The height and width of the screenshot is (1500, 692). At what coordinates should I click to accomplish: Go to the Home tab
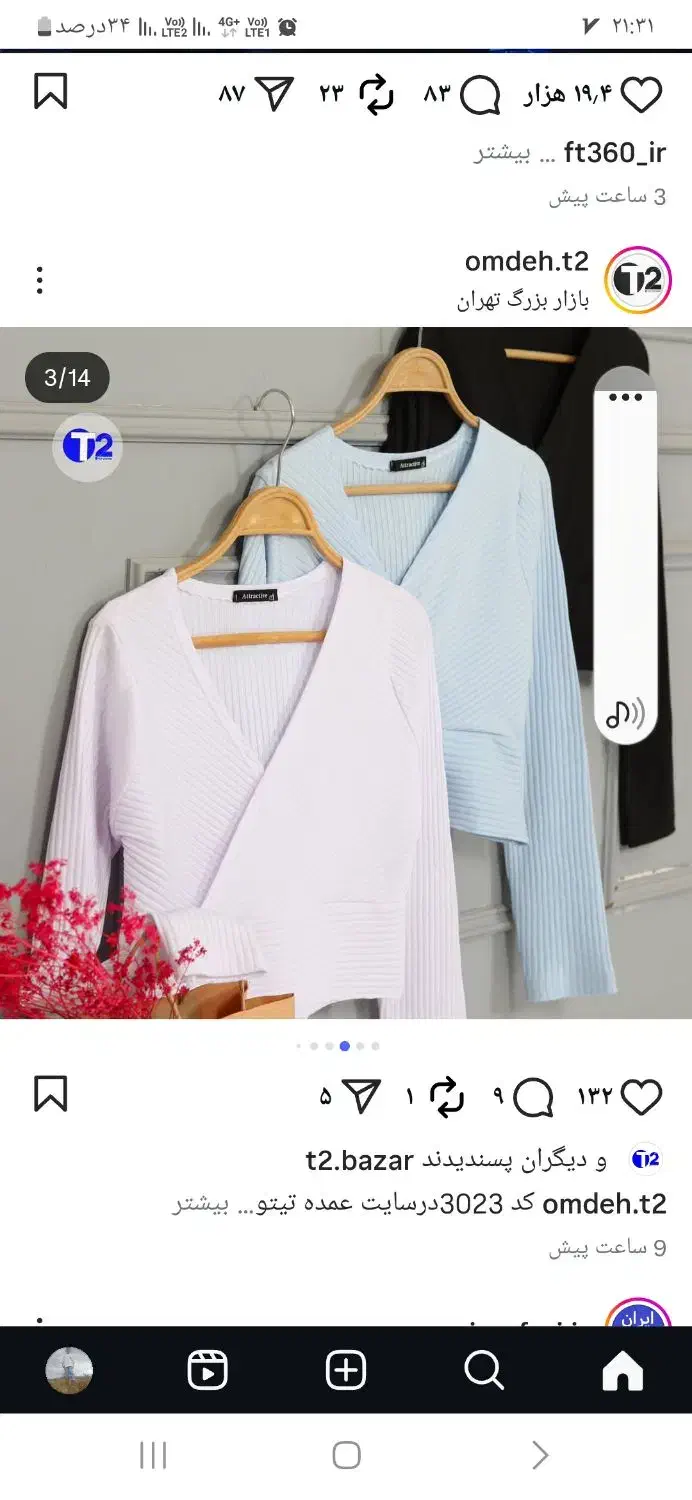[x=622, y=1370]
